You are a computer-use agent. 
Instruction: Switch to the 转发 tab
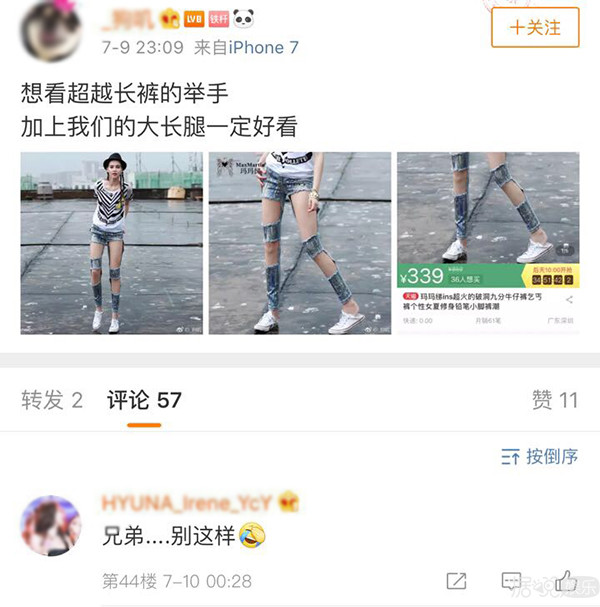[x=52, y=401]
